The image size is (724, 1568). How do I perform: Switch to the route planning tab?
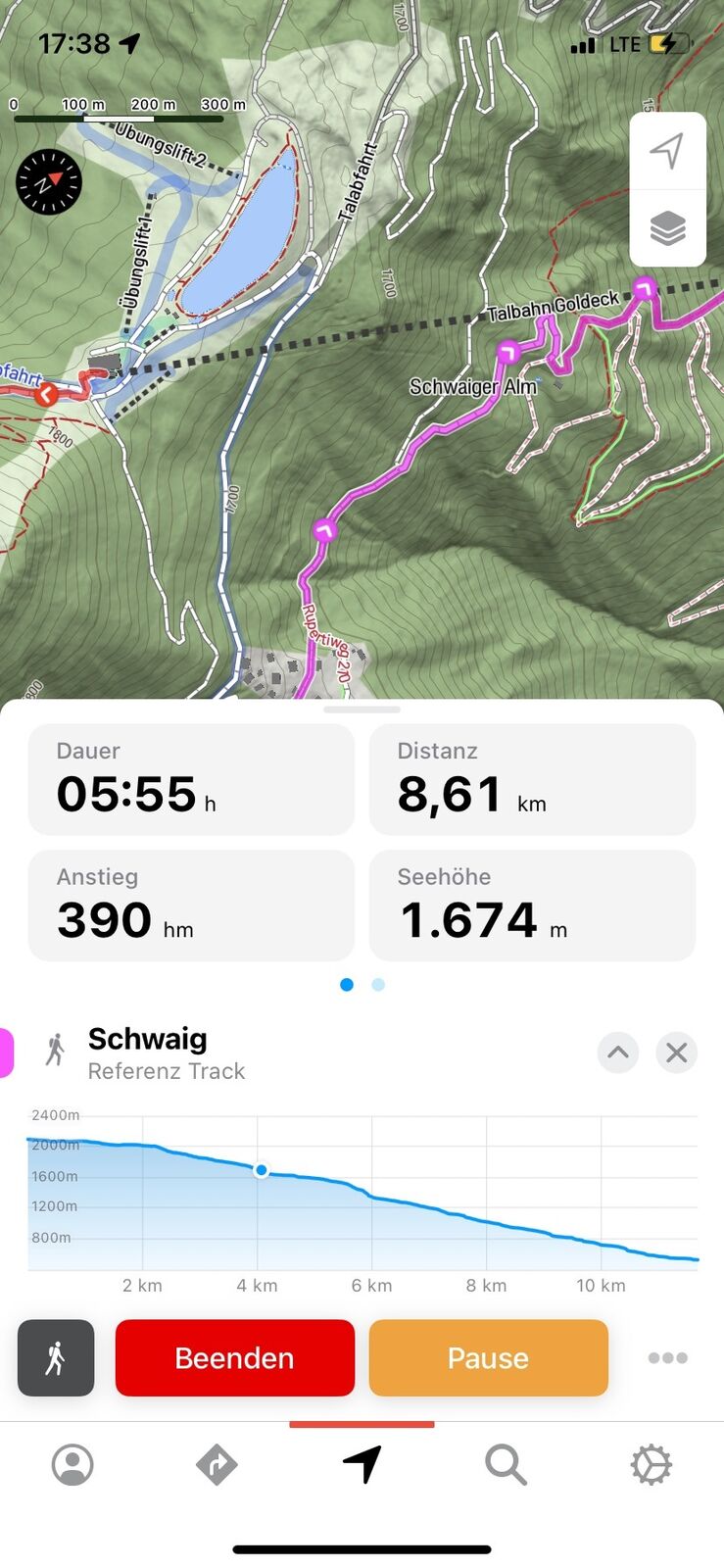[217, 1465]
